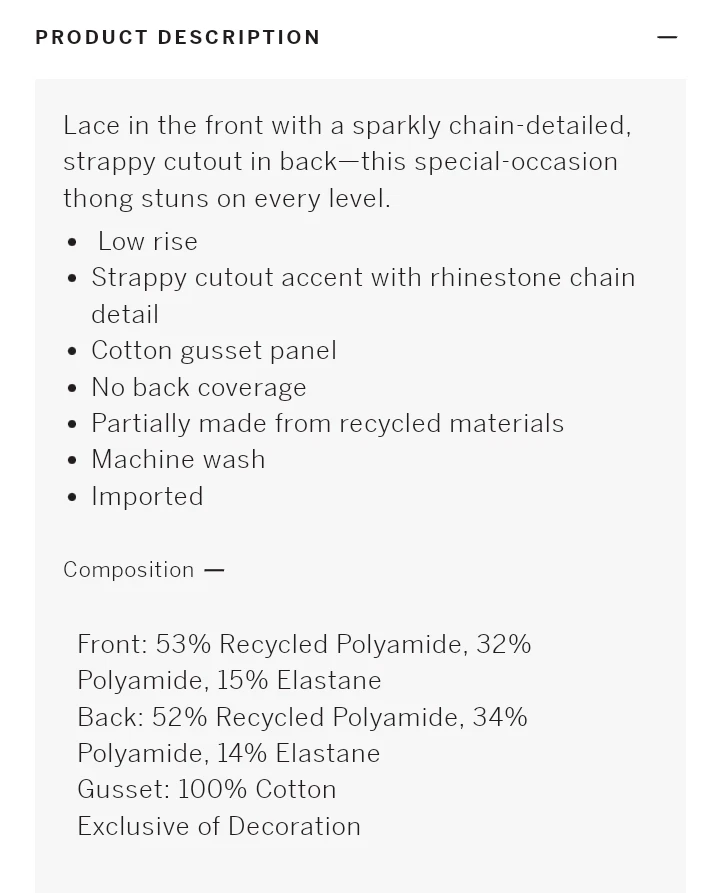Collapse the Product Description section

coord(667,38)
